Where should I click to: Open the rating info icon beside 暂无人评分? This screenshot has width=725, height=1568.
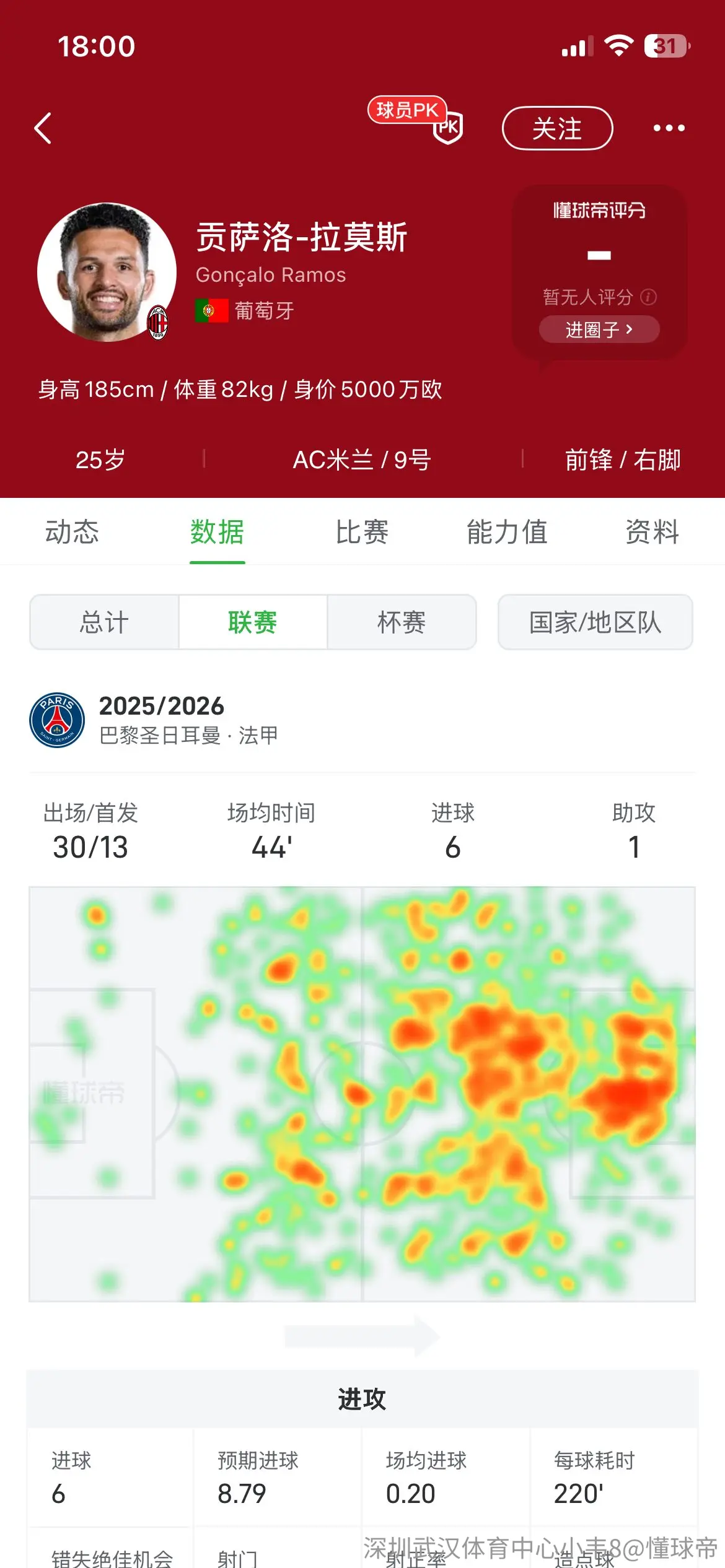(648, 297)
